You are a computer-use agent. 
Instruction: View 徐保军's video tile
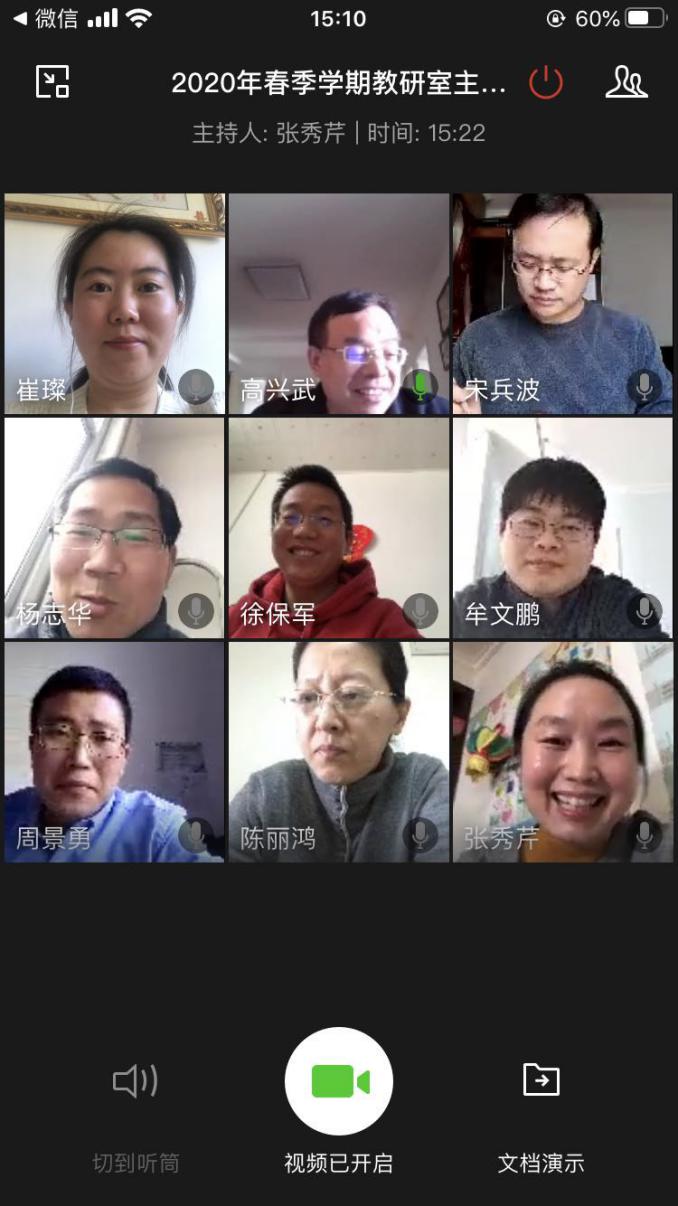(339, 528)
